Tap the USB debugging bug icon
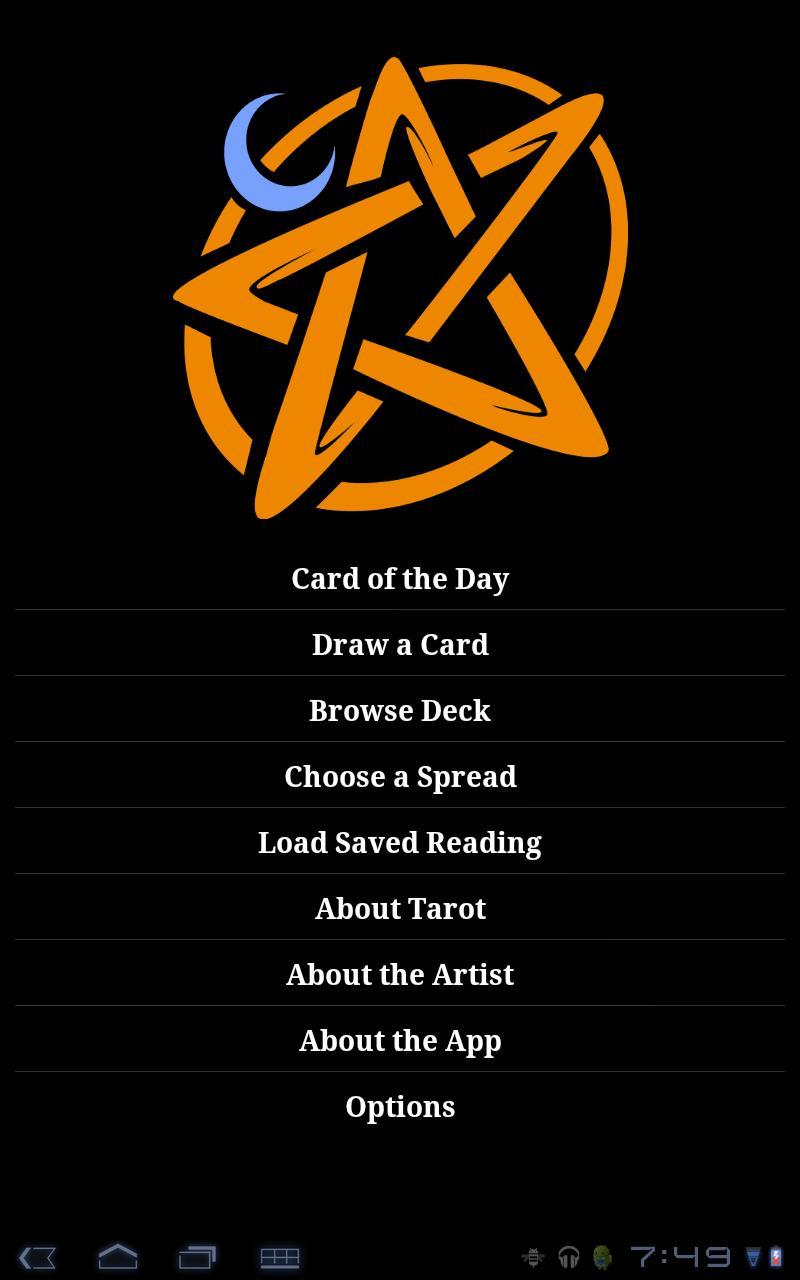The width and height of the screenshot is (800, 1280). pos(532,1257)
